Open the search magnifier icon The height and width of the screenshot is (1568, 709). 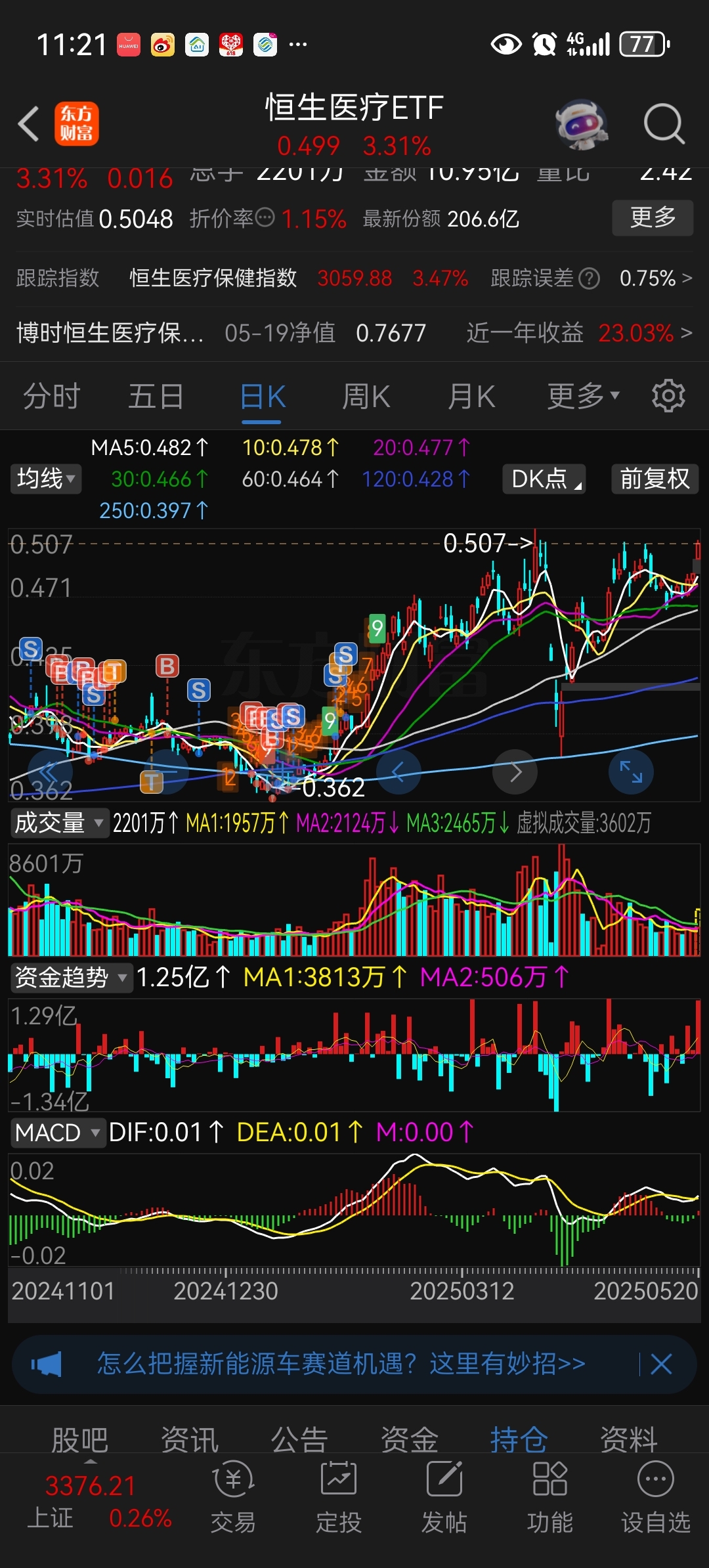point(664,123)
